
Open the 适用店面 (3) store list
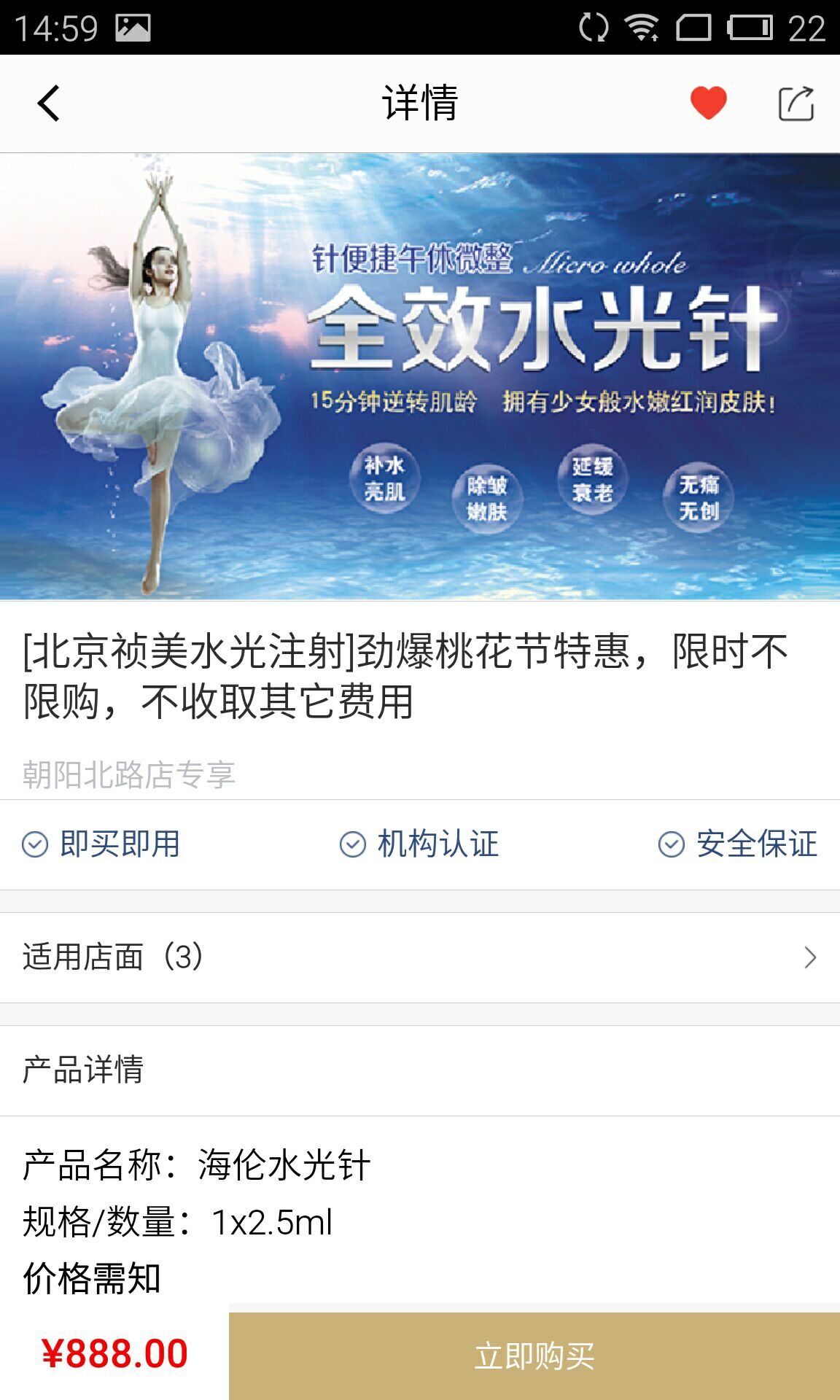(420, 957)
